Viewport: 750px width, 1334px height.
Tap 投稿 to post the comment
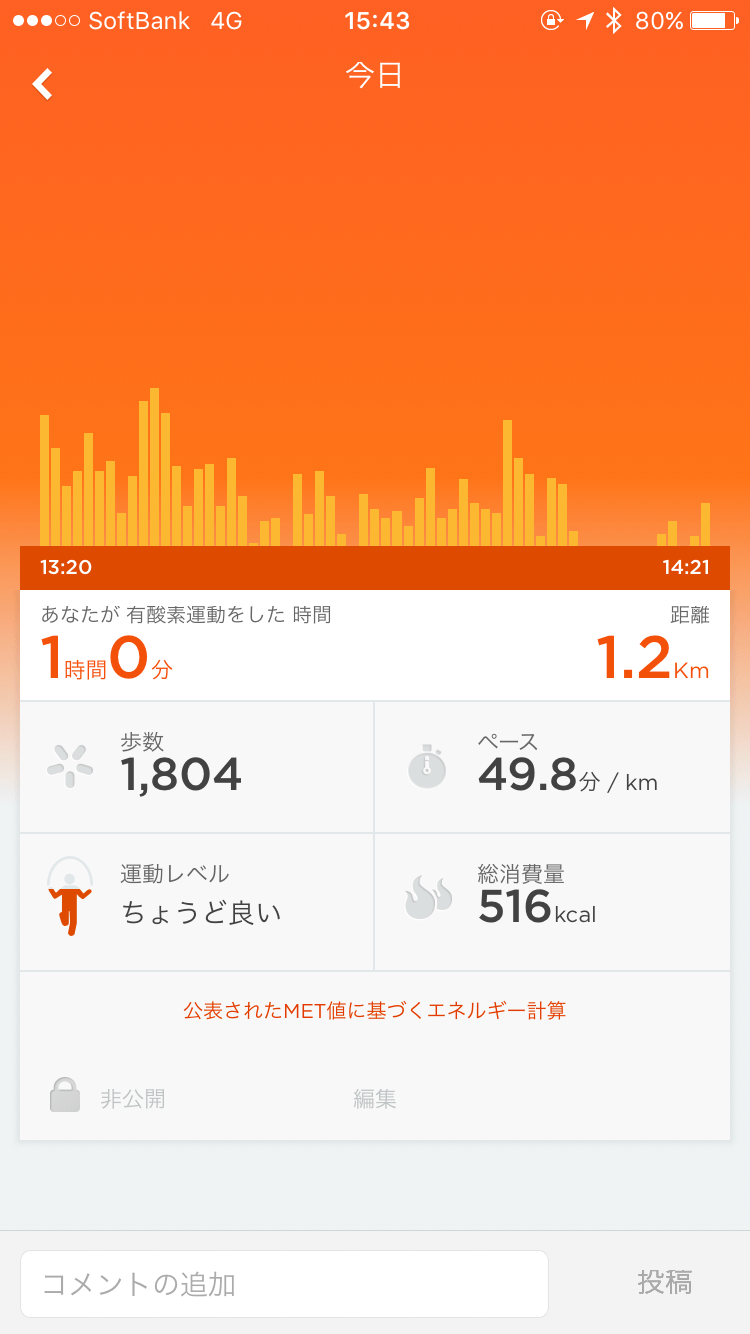click(665, 1282)
